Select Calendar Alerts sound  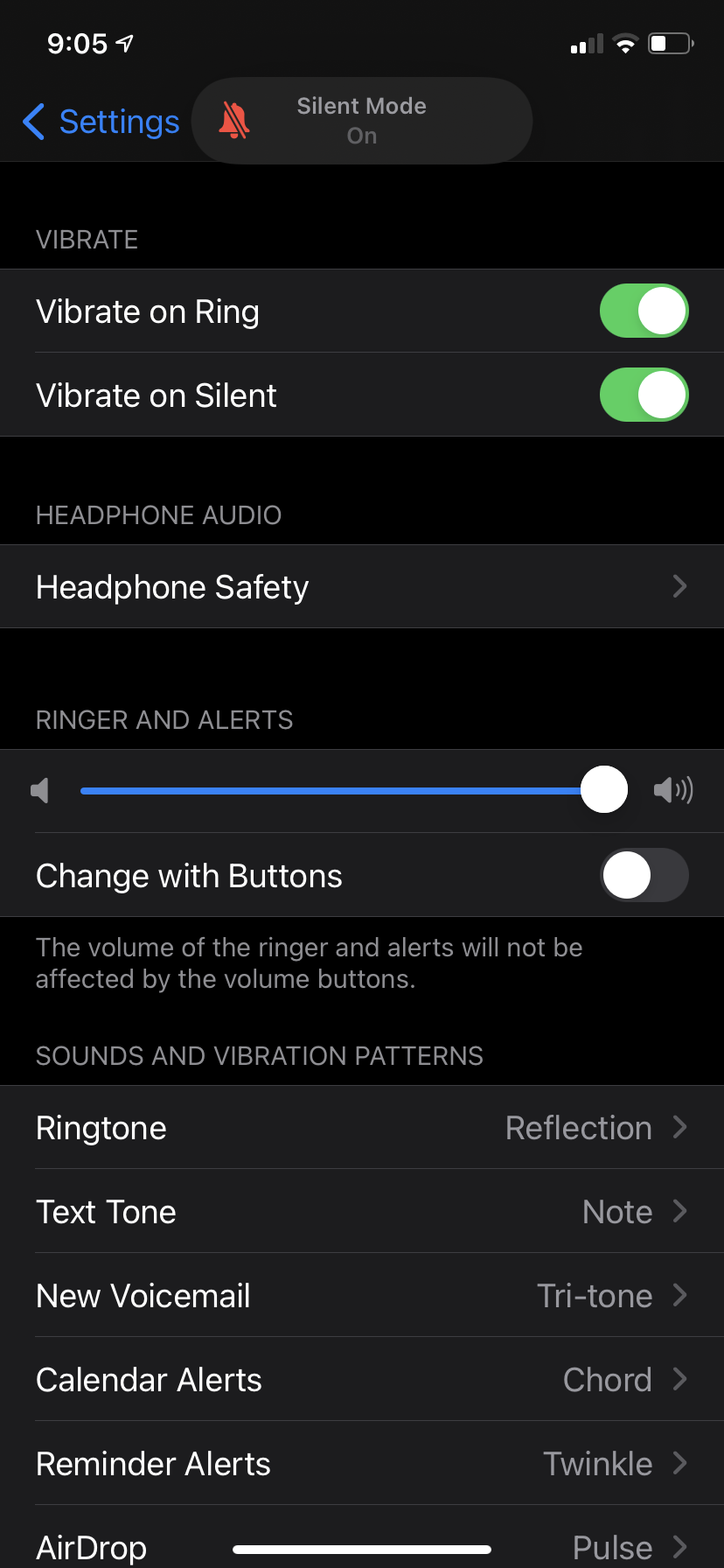pyautogui.click(x=362, y=1380)
